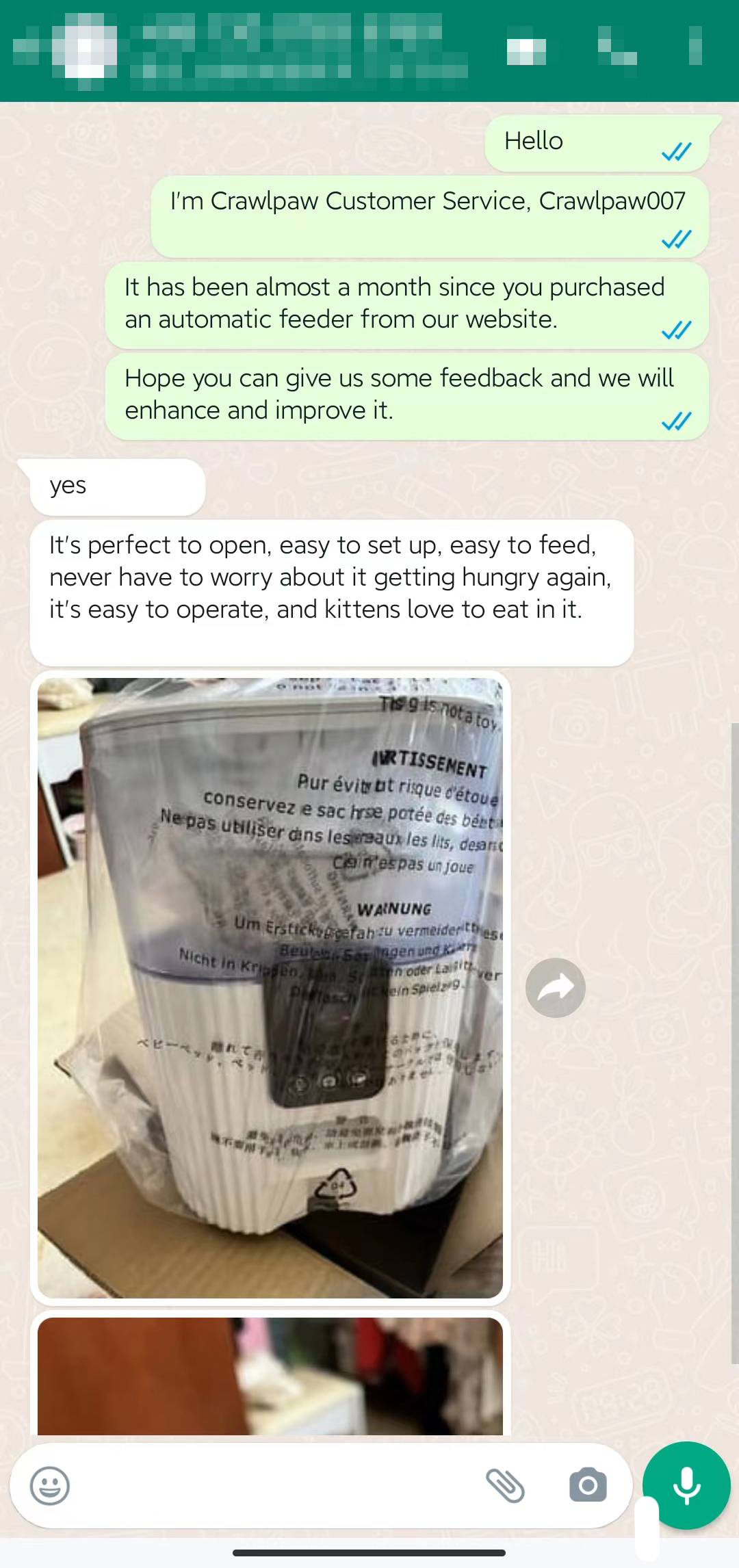Open the contact's profile info
This screenshot has width=739, height=1568.
[294, 49]
